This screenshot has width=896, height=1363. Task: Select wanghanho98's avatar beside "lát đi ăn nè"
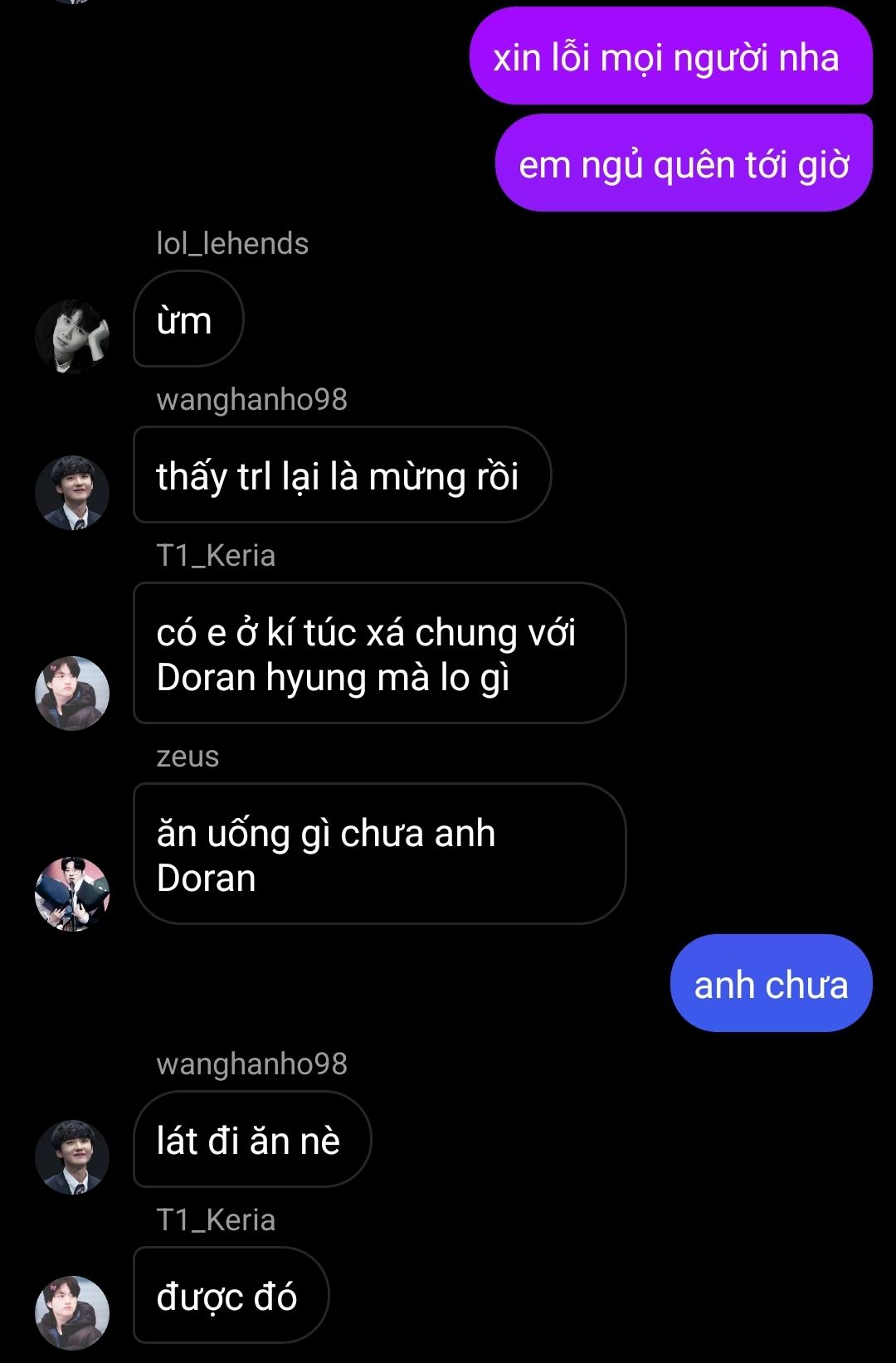[72, 1156]
